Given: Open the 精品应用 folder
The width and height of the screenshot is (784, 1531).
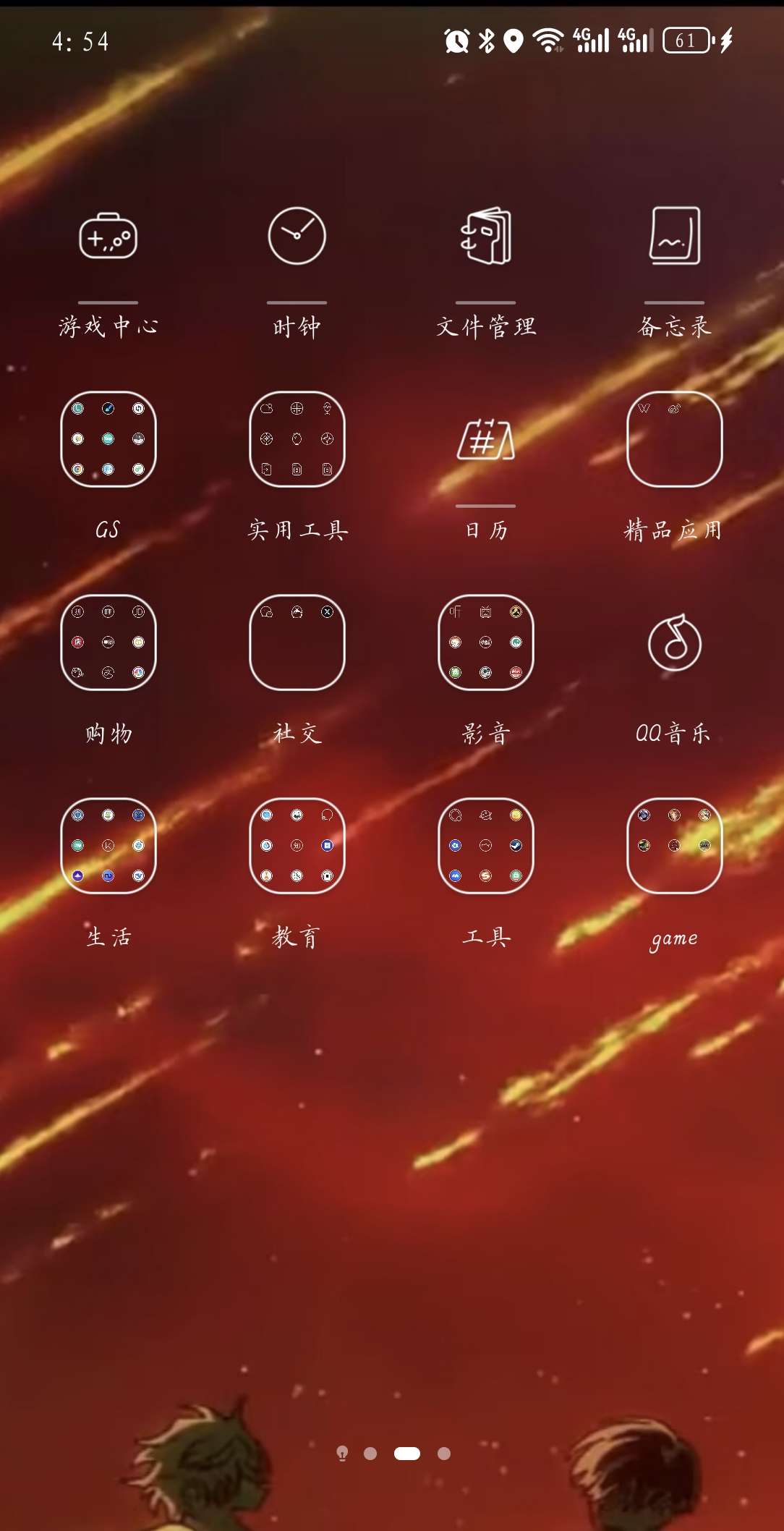Looking at the screenshot, I should tap(674, 439).
